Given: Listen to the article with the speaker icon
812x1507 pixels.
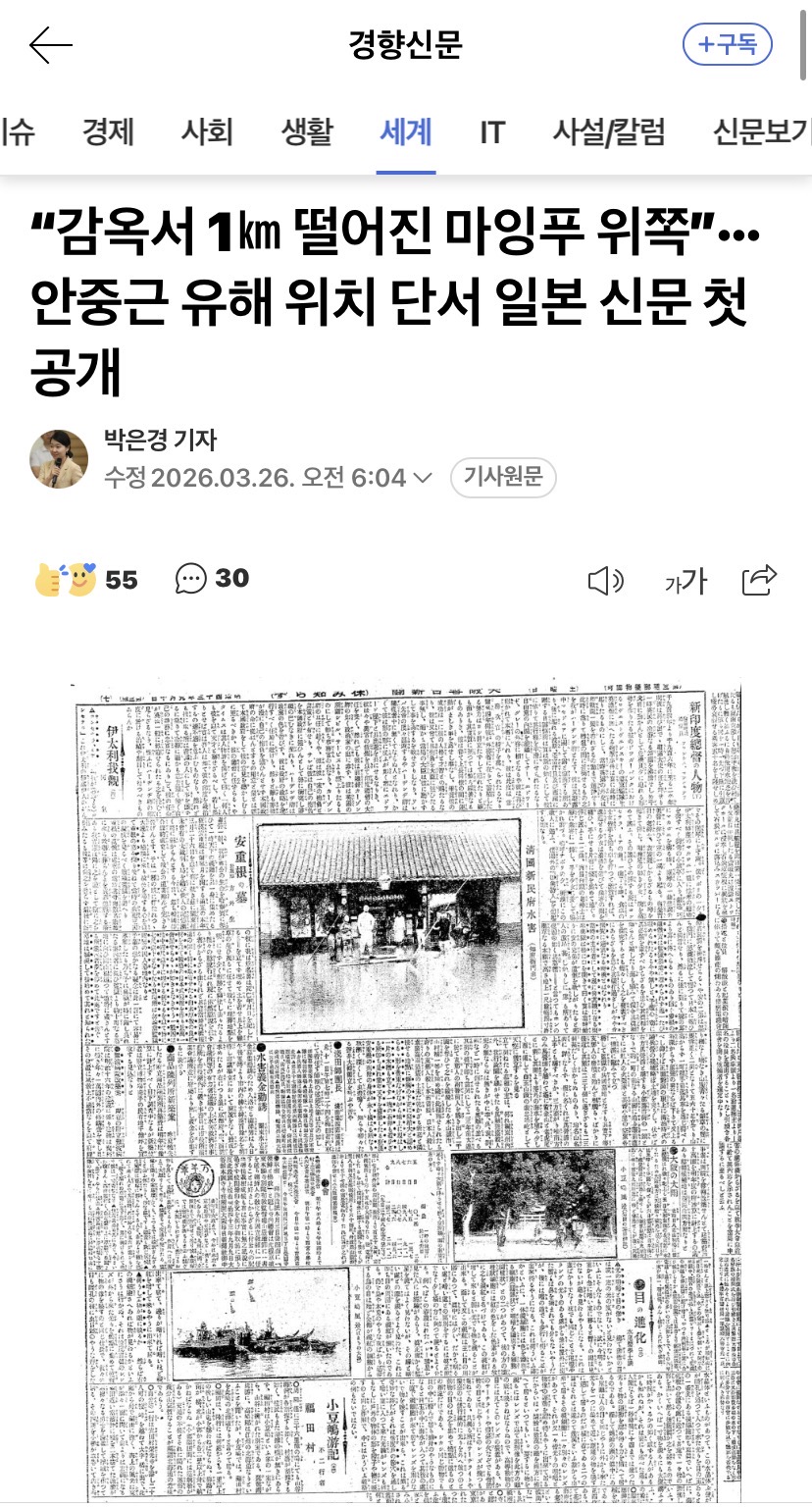Looking at the screenshot, I should click(605, 582).
